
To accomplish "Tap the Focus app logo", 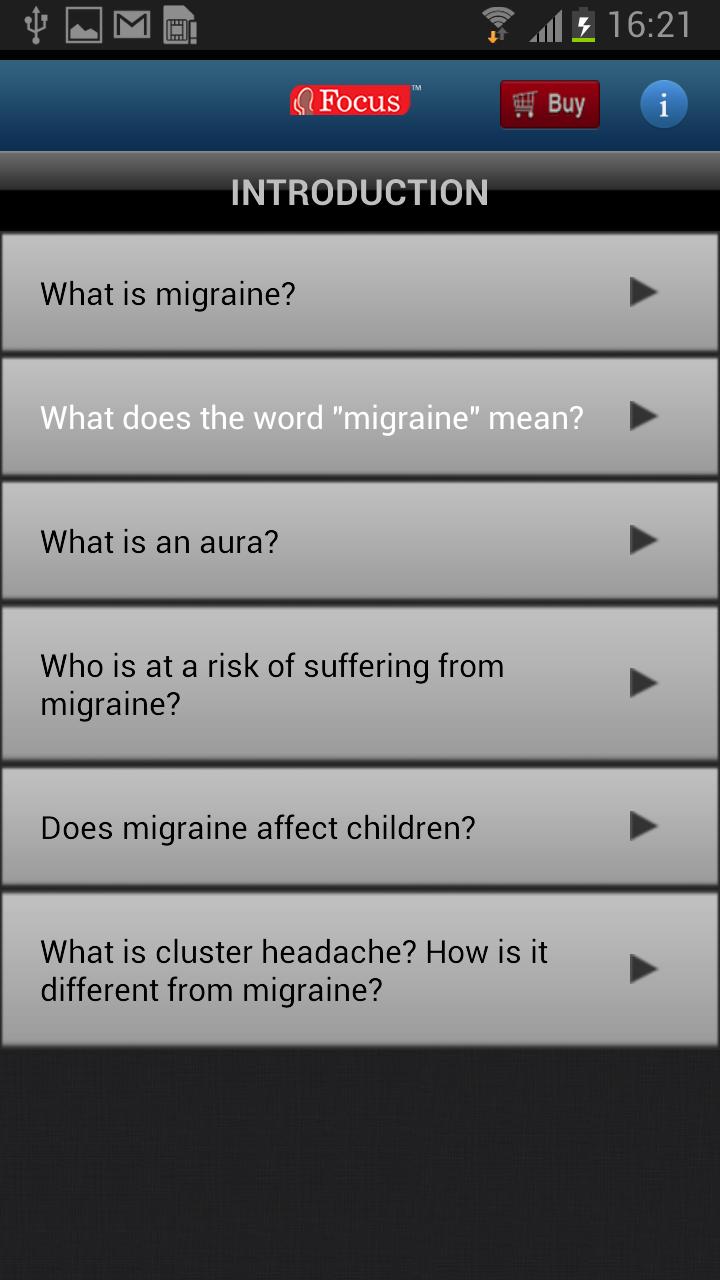I will coord(352,100).
